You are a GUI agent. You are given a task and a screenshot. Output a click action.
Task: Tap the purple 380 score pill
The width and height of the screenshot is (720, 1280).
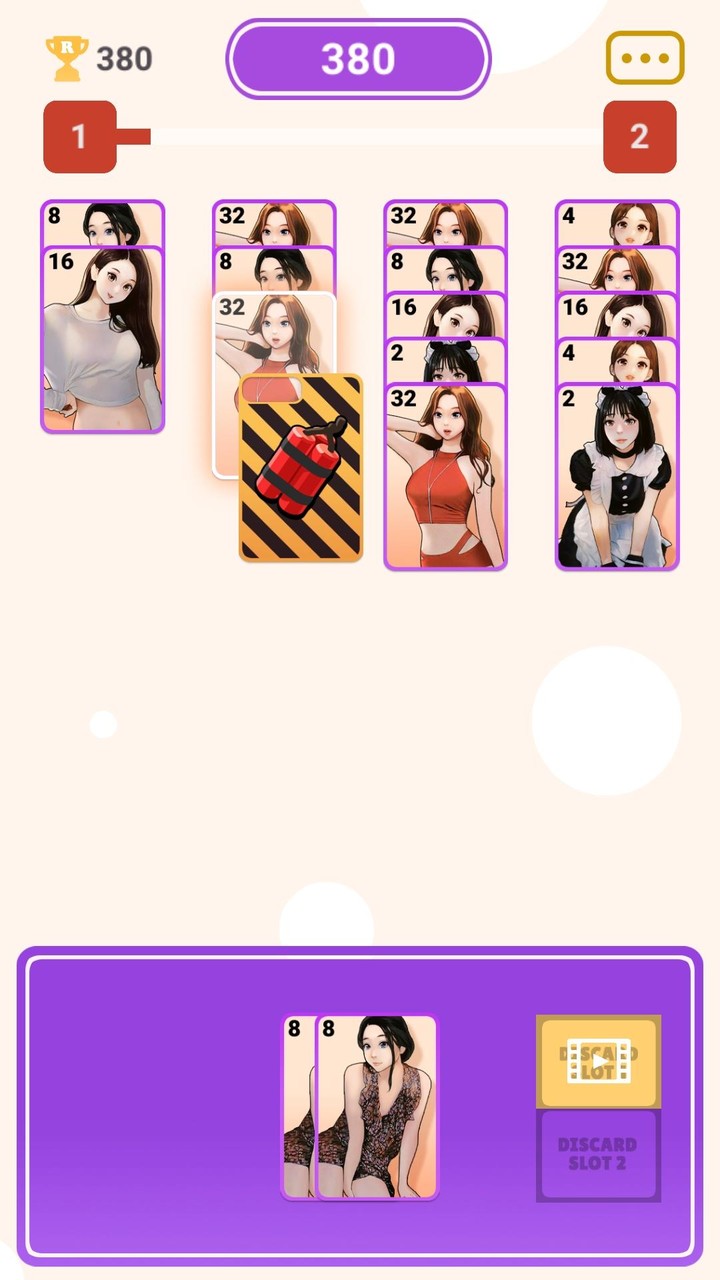point(358,59)
